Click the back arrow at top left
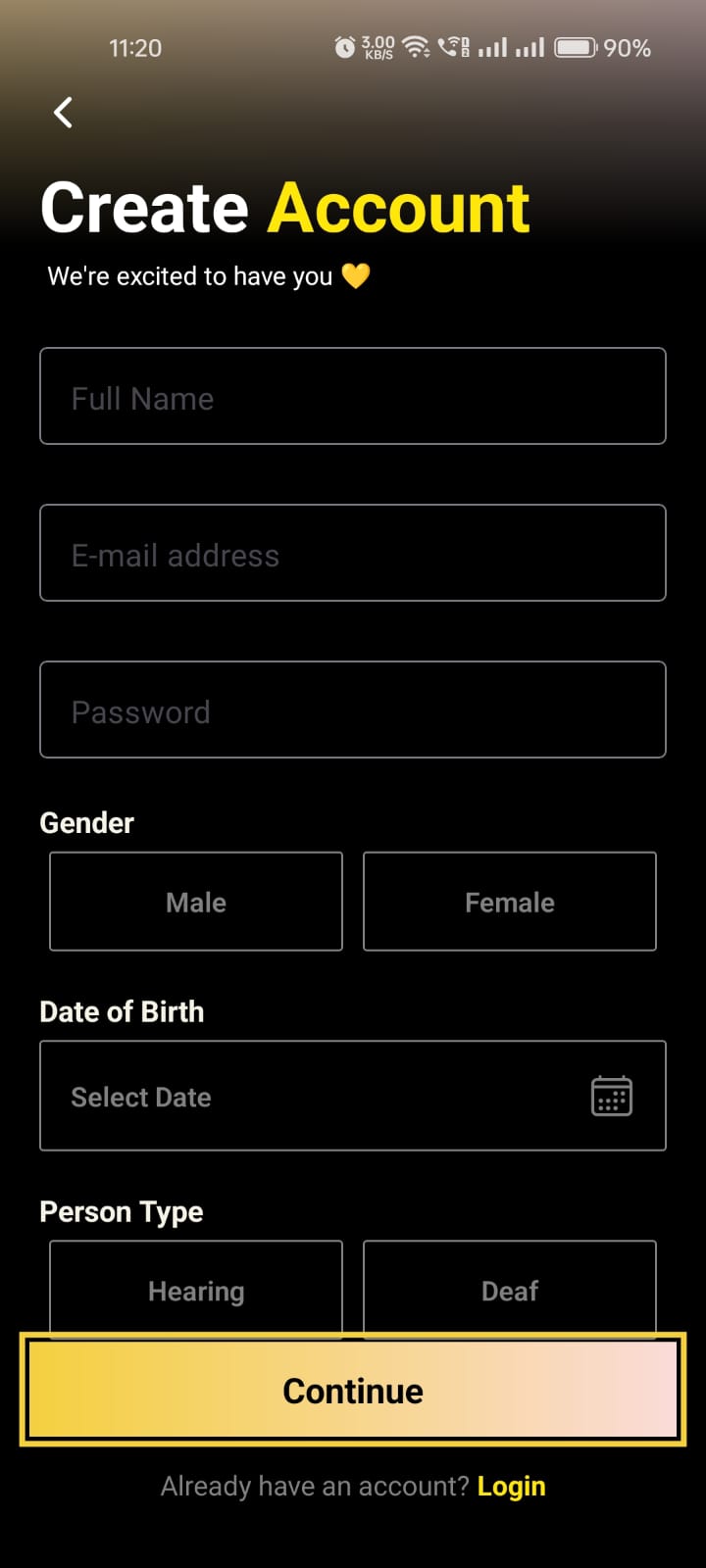Image resolution: width=706 pixels, height=1568 pixels. tap(63, 112)
